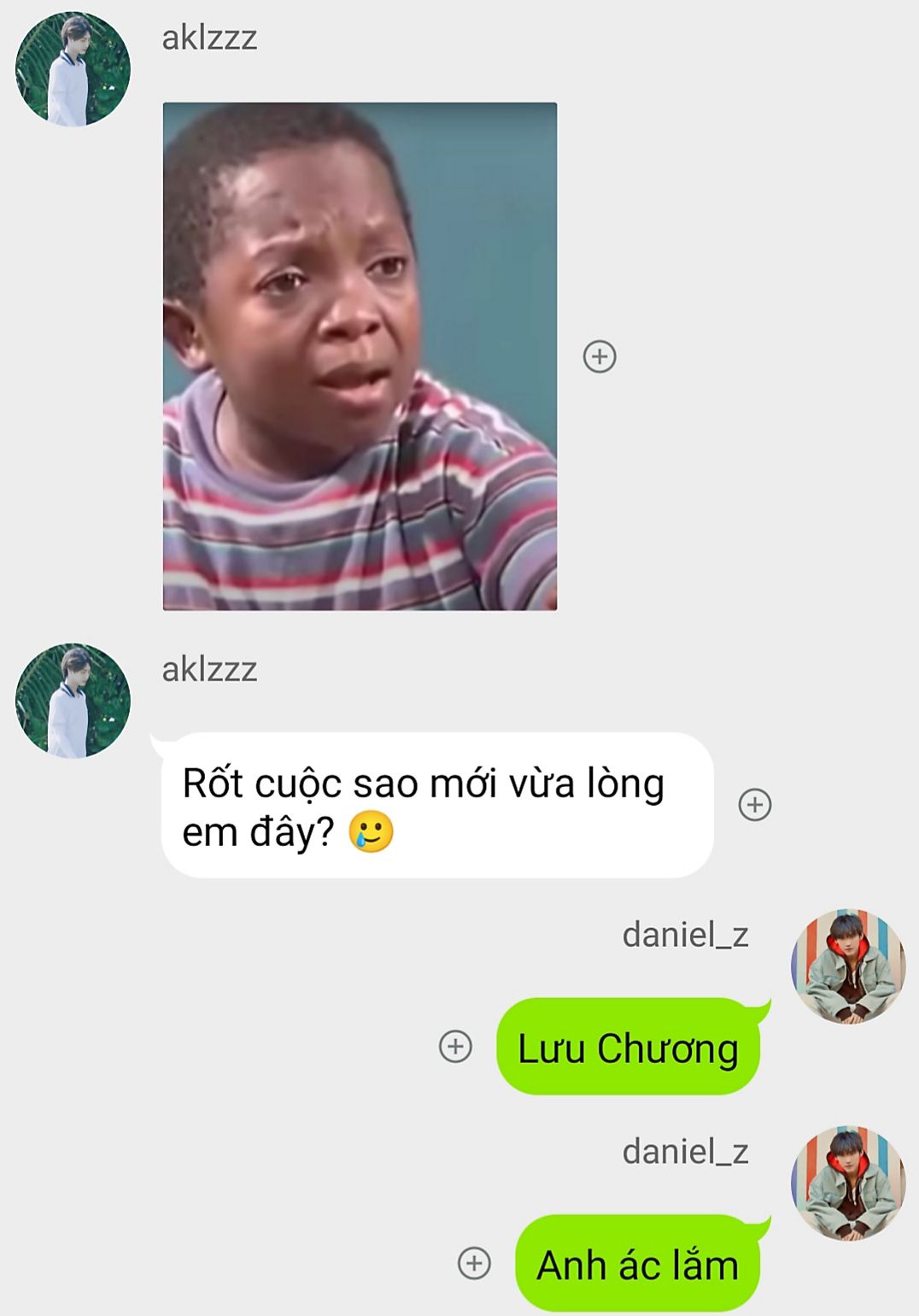Tap the plus icon next to 'Rốt cuộc sao' message

755,804
